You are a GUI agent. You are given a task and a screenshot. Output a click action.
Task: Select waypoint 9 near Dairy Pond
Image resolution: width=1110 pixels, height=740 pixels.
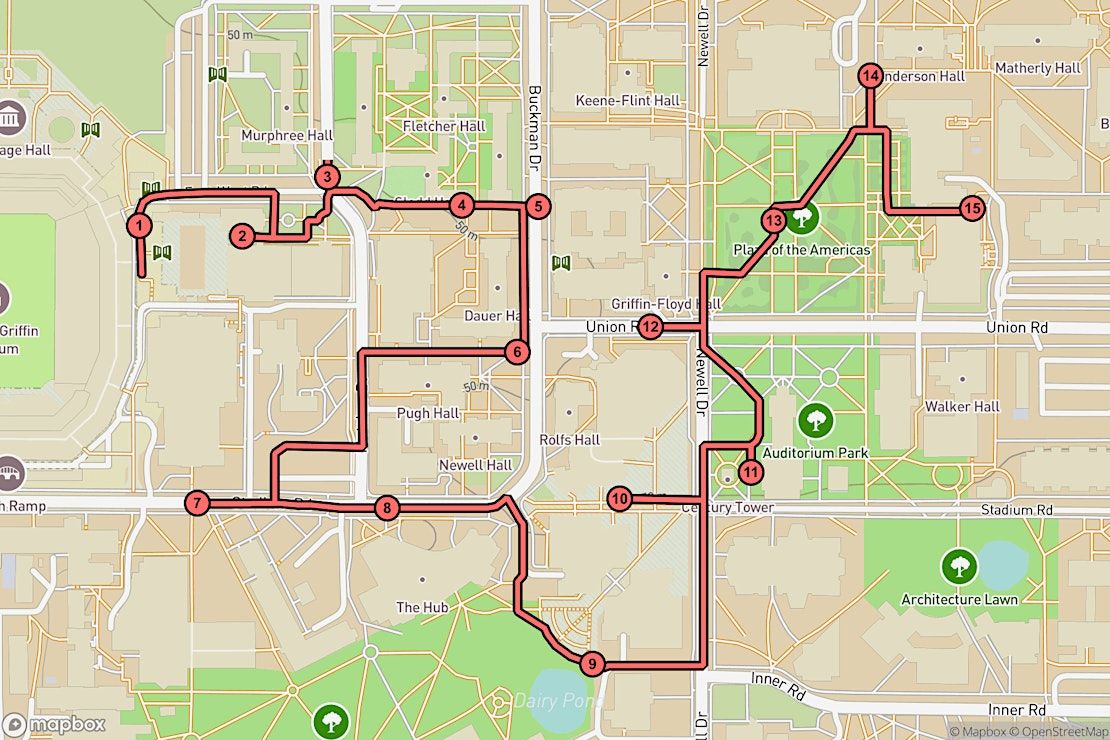point(592,664)
